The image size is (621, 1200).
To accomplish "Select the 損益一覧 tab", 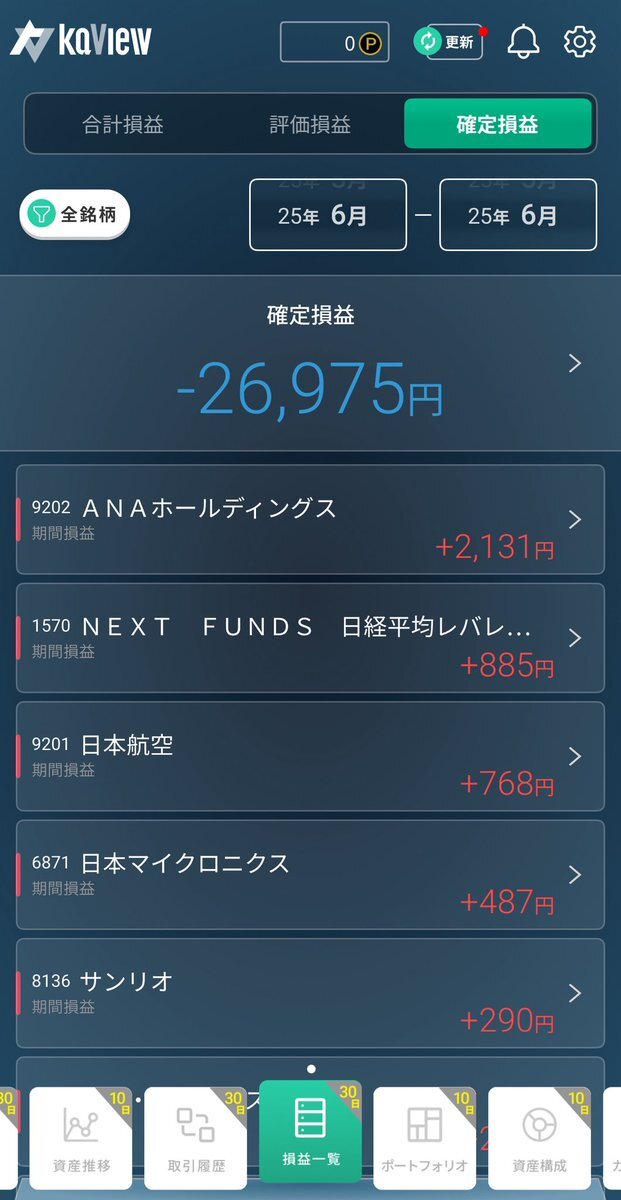I will click(310, 1131).
